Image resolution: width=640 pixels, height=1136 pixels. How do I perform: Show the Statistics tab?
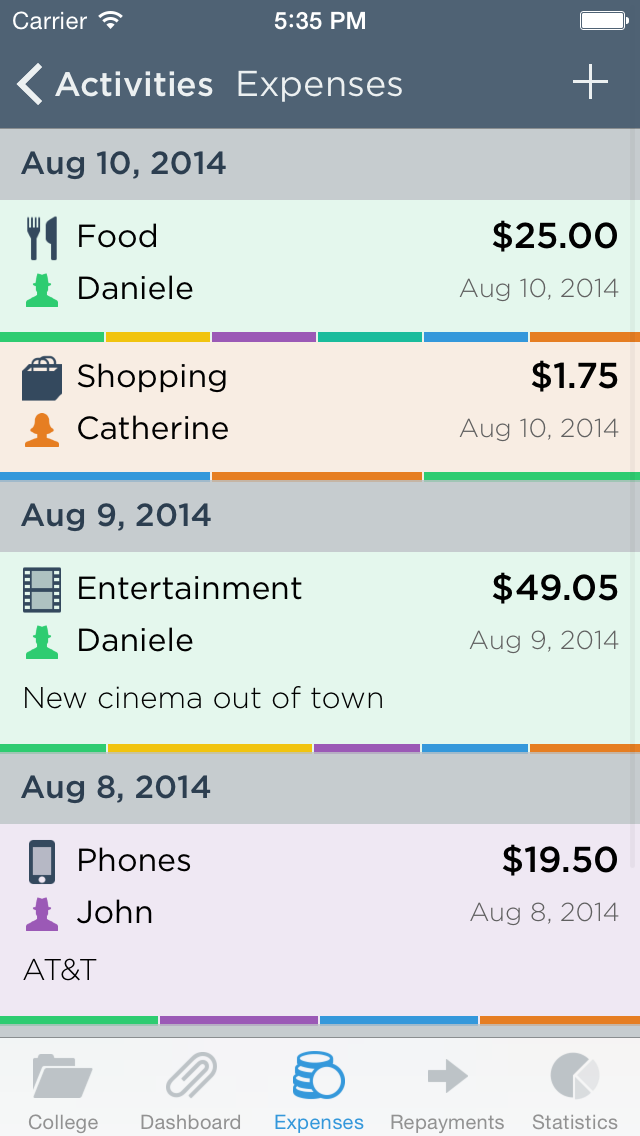(x=574, y=1088)
